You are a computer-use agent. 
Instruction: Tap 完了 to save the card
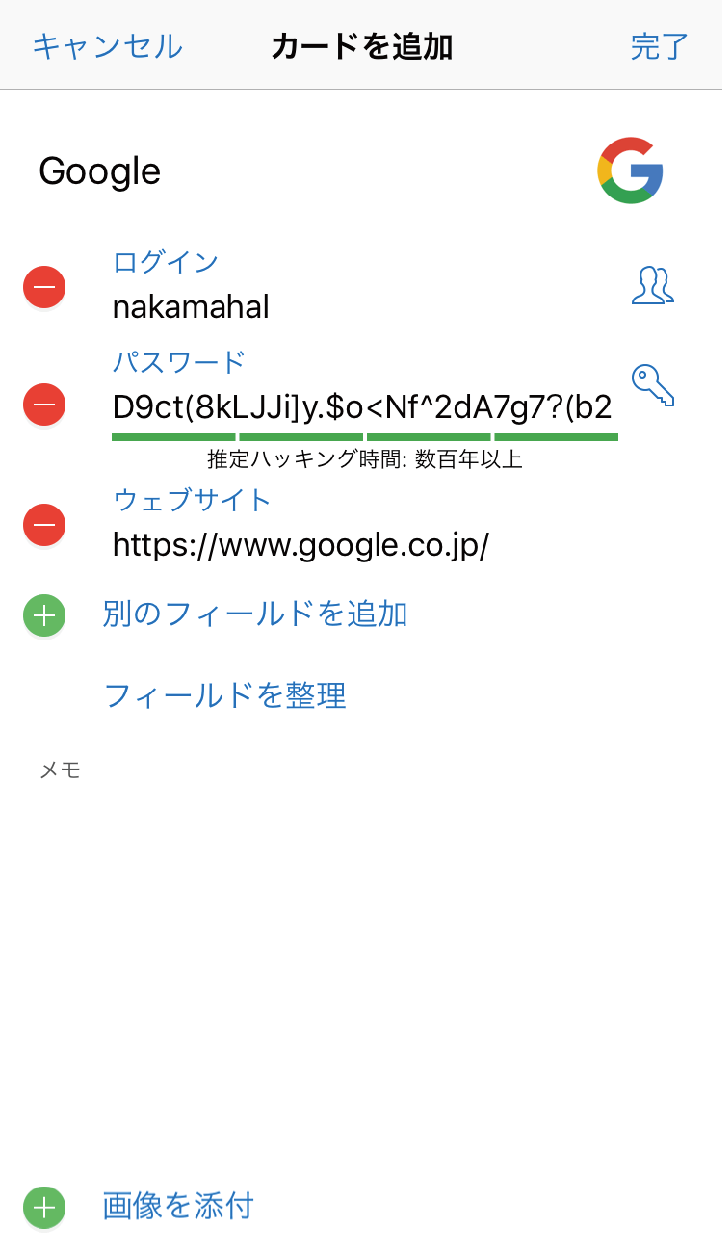click(660, 47)
